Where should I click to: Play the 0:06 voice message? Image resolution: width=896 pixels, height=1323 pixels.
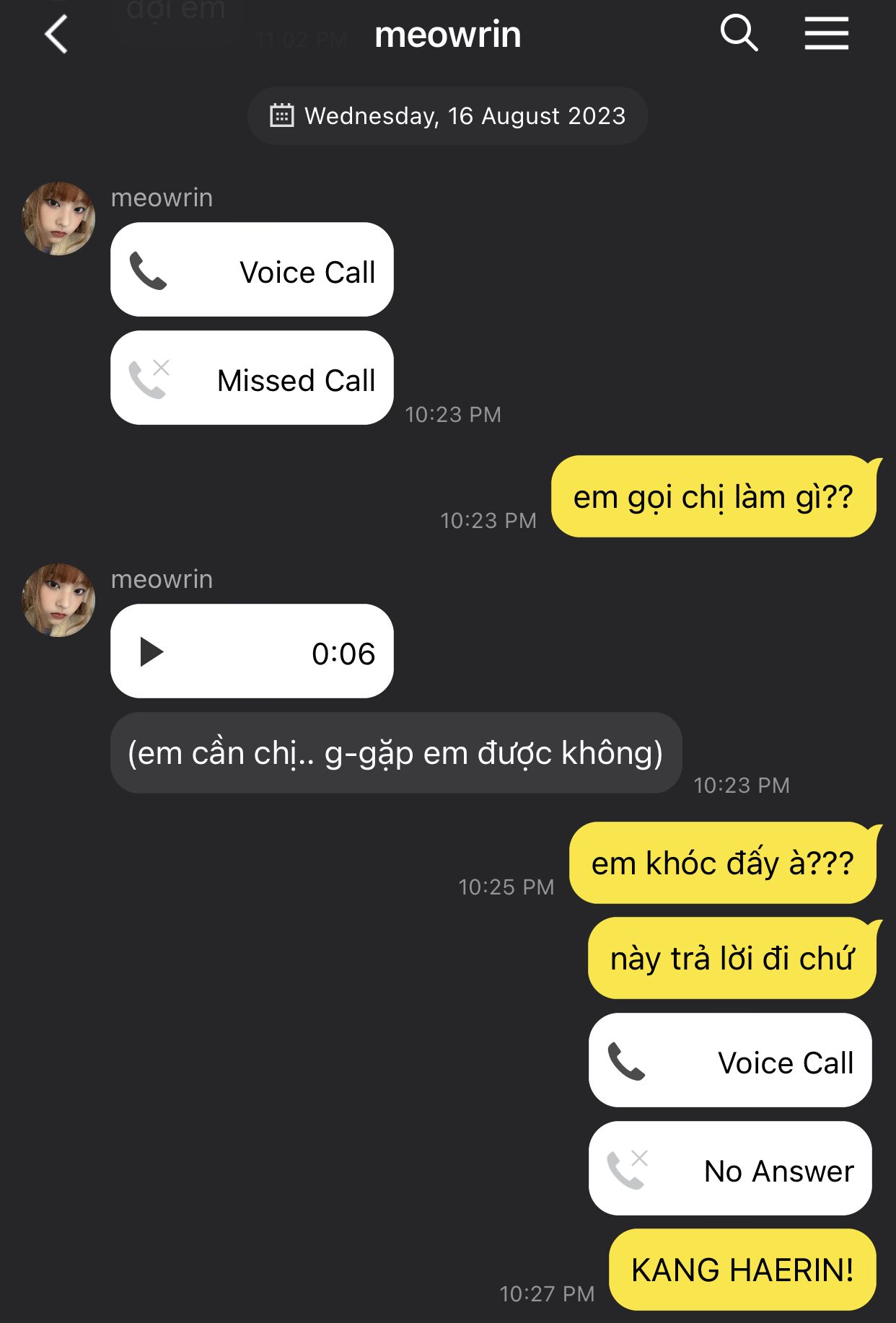pos(151,652)
